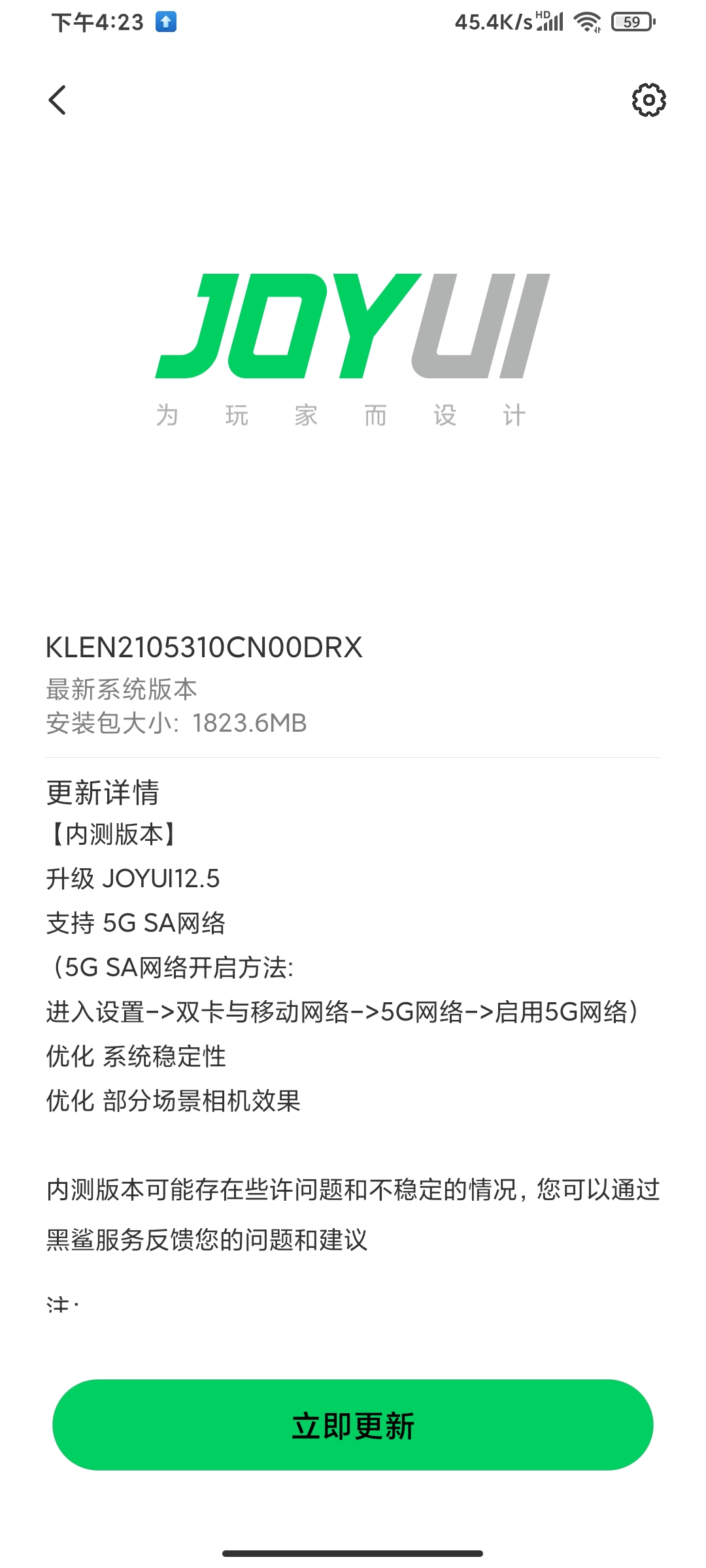Open update settings via the gear icon

click(648, 100)
